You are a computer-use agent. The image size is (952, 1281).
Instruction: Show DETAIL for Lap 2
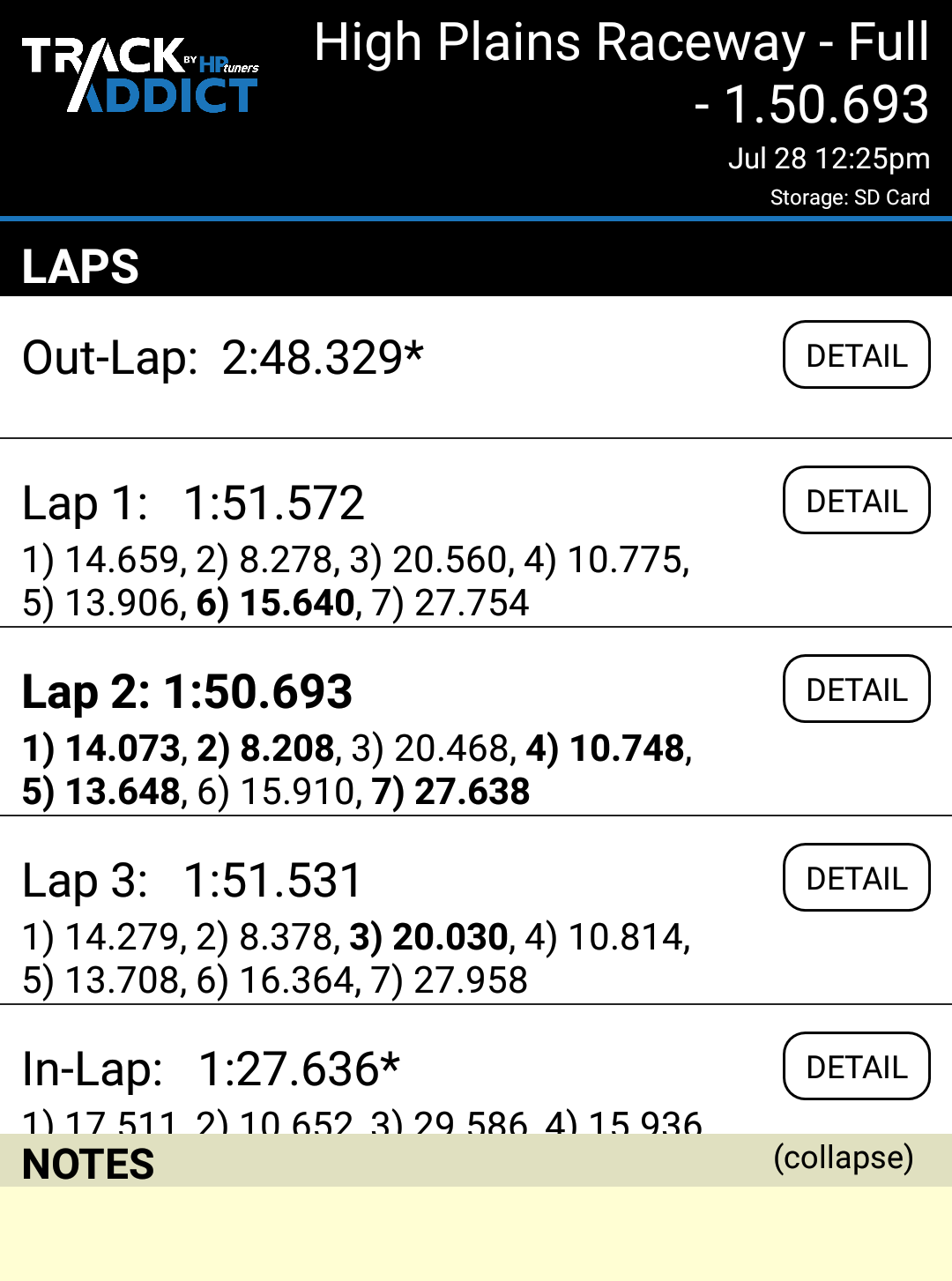856,689
